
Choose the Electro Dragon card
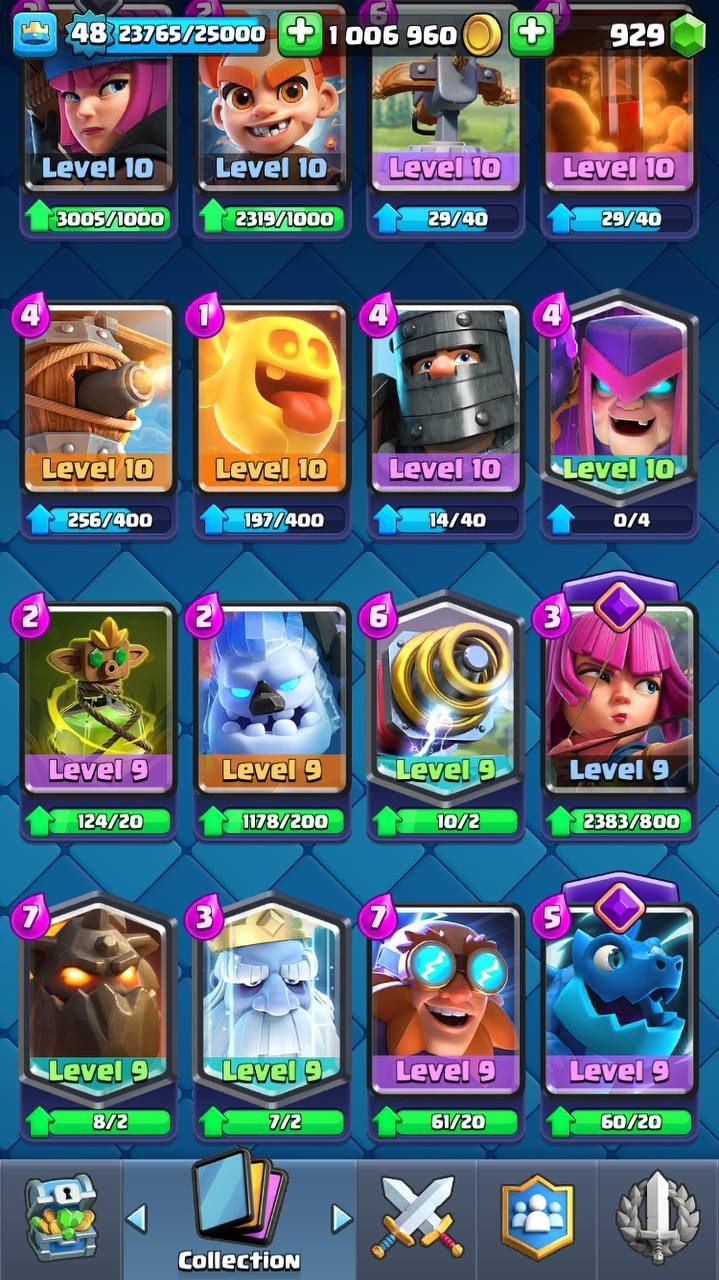[619, 1015]
